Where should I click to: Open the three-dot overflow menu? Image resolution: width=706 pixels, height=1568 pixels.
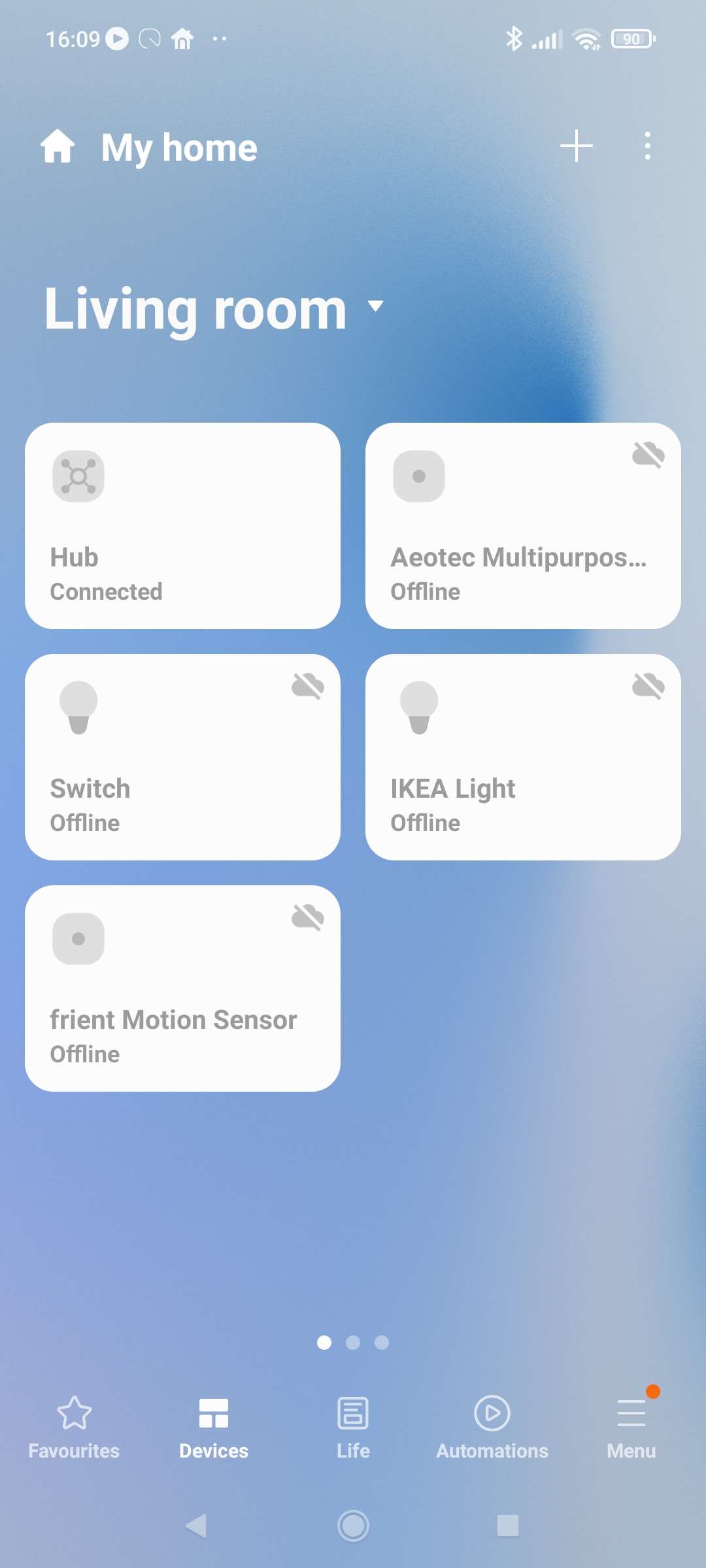647,146
